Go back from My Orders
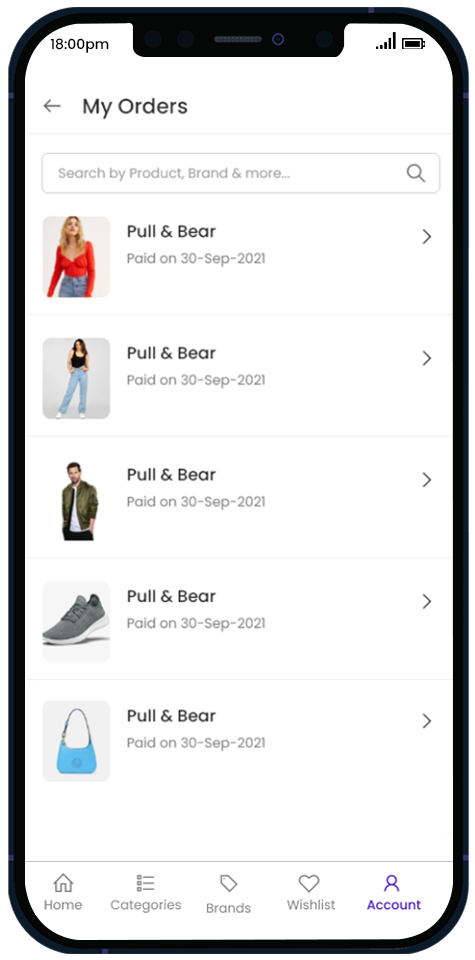This screenshot has height=960, width=475. (x=52, y=106)
